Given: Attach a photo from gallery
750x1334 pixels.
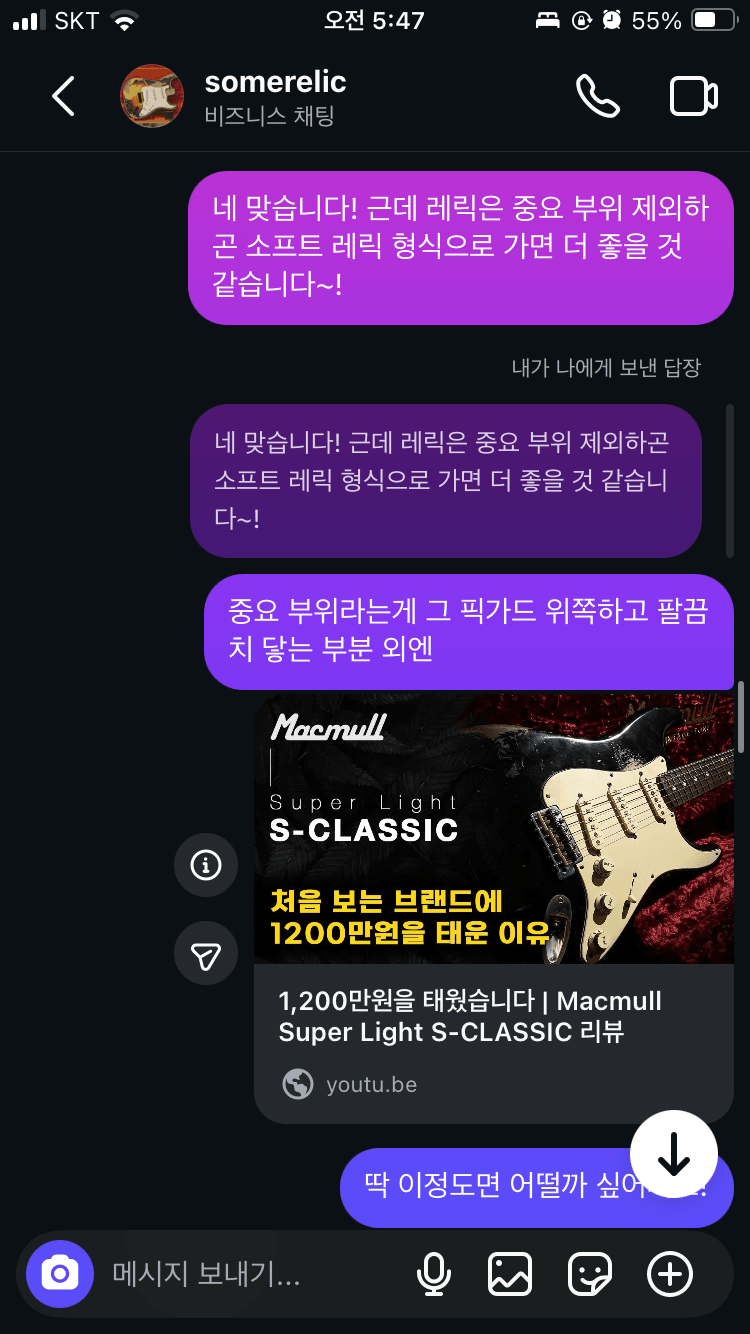Looking at the screenshot, I should pyautogui.click(x=510, y=1274).
